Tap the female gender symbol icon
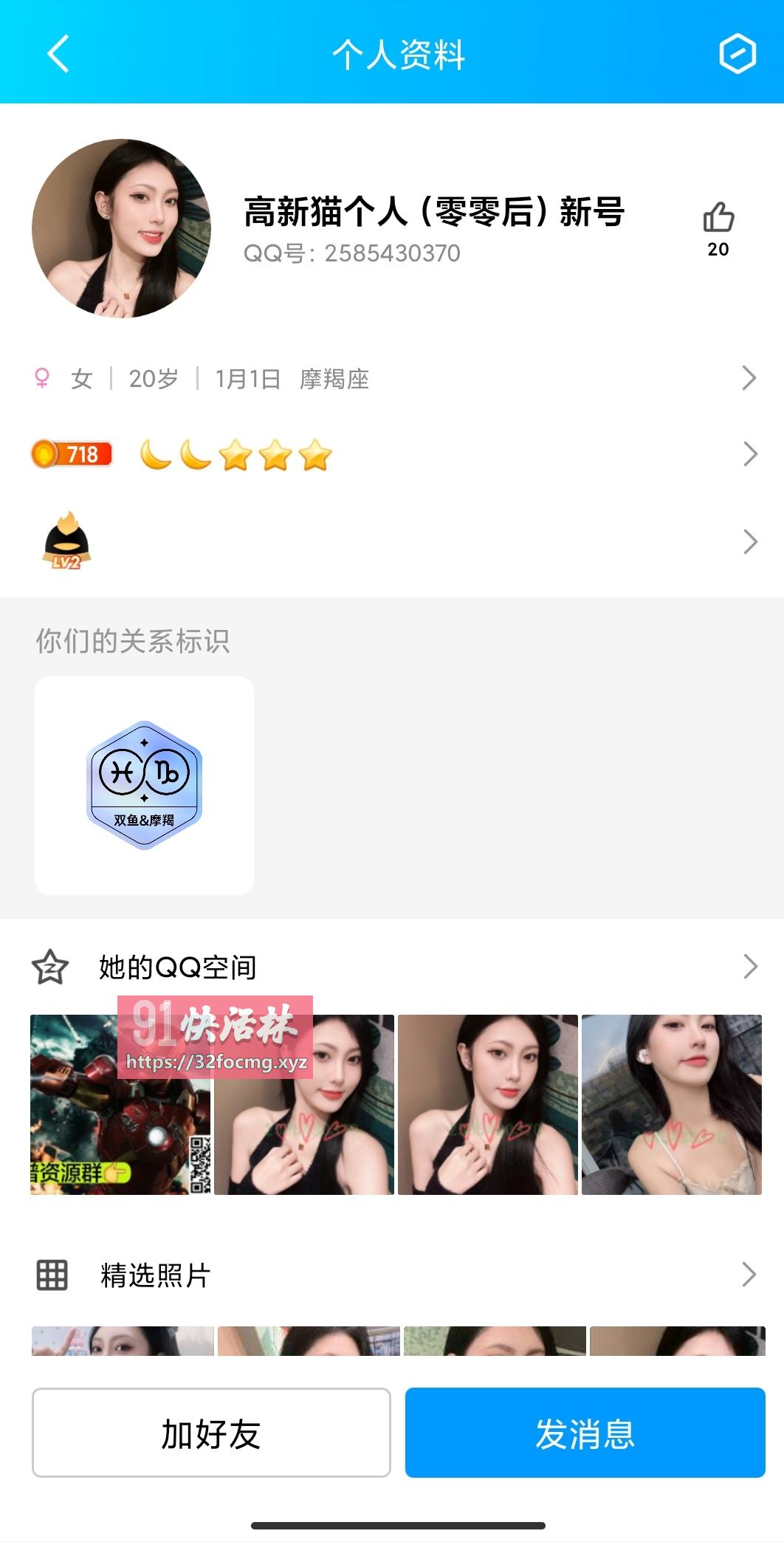 (42, 379)
